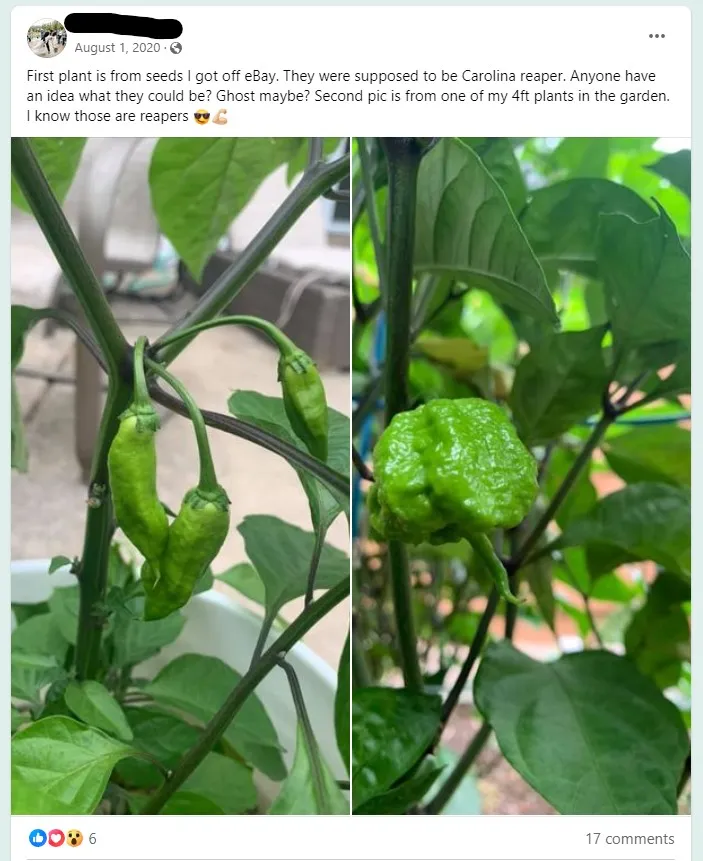Viewport: 703px width, 861px height.
Task: View who reacted to this post
Action: pos(63,838)
